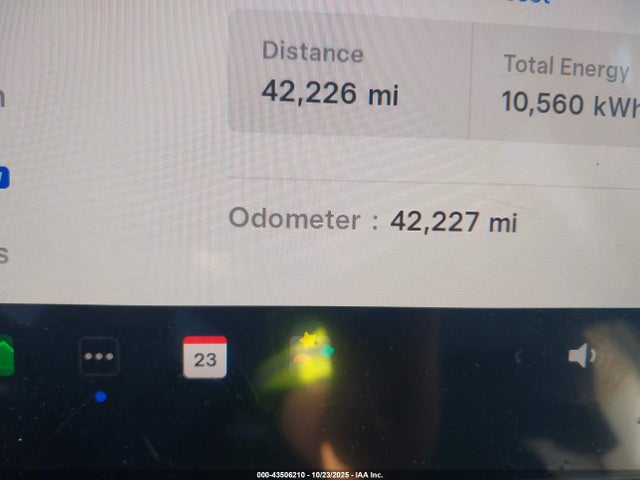Open the all apps launcher (three dots)

click(99, 357)
